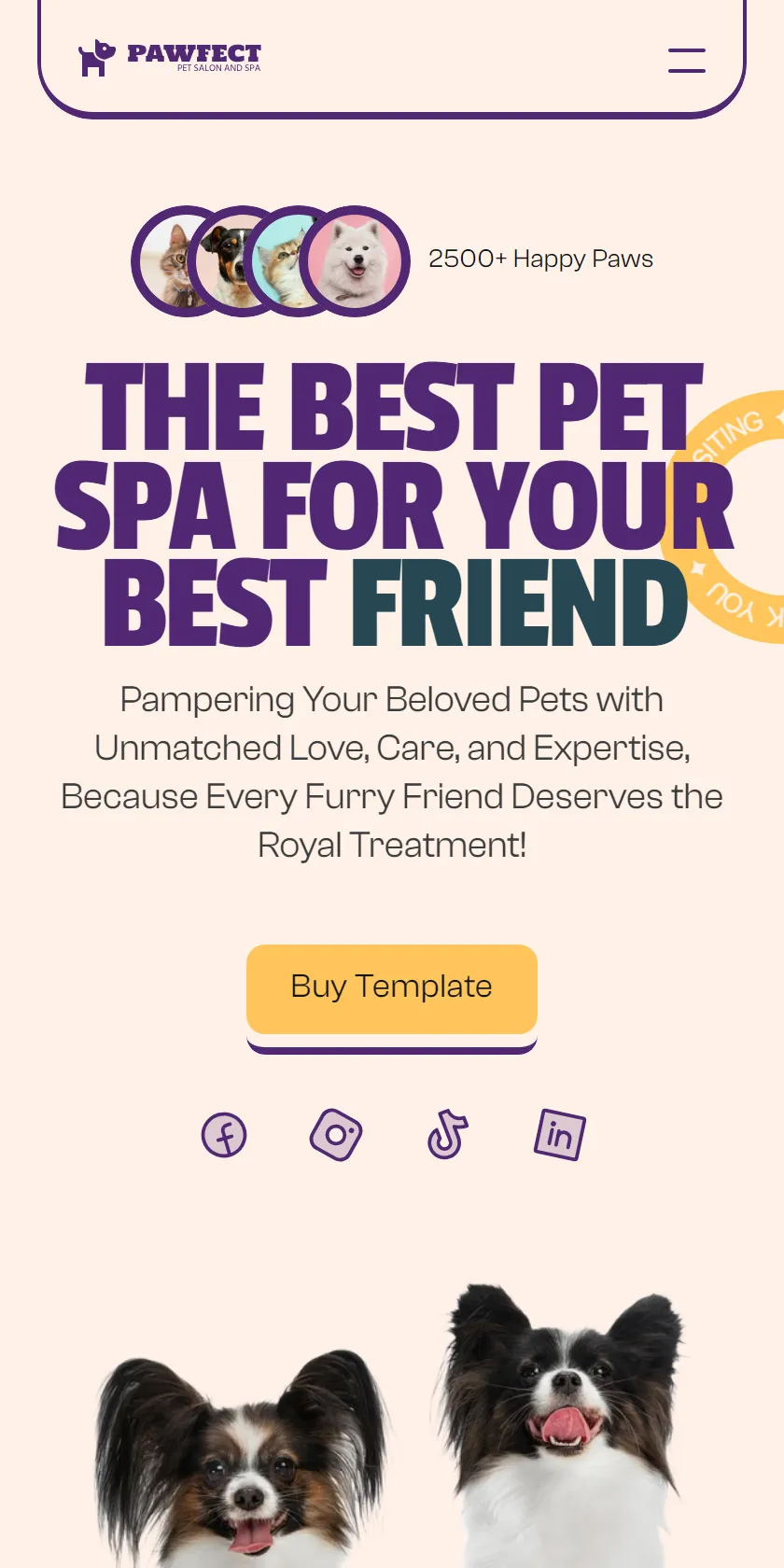
Task: Open the hamburger navigation menu
Action: pos(687,61)
